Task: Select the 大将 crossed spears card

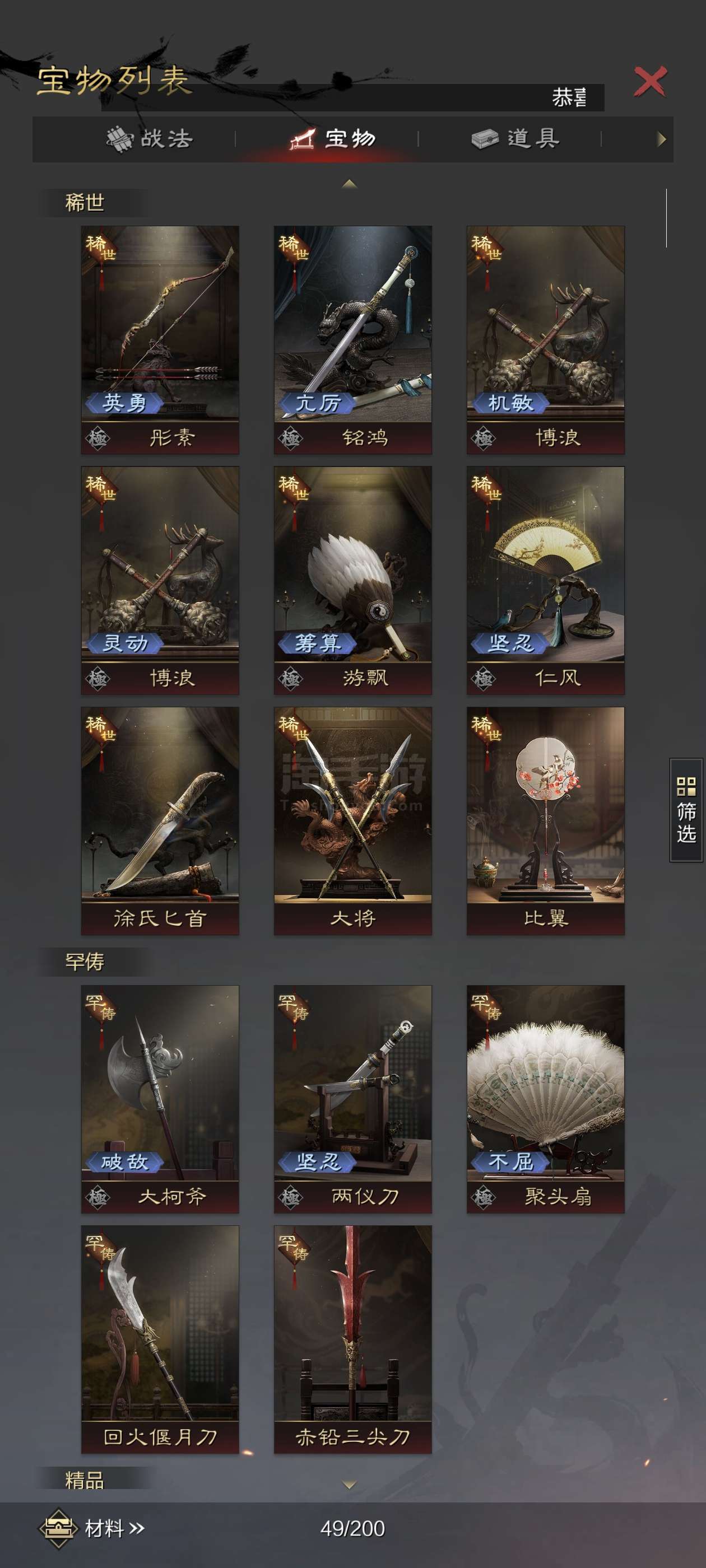Action: click(352, 820)
